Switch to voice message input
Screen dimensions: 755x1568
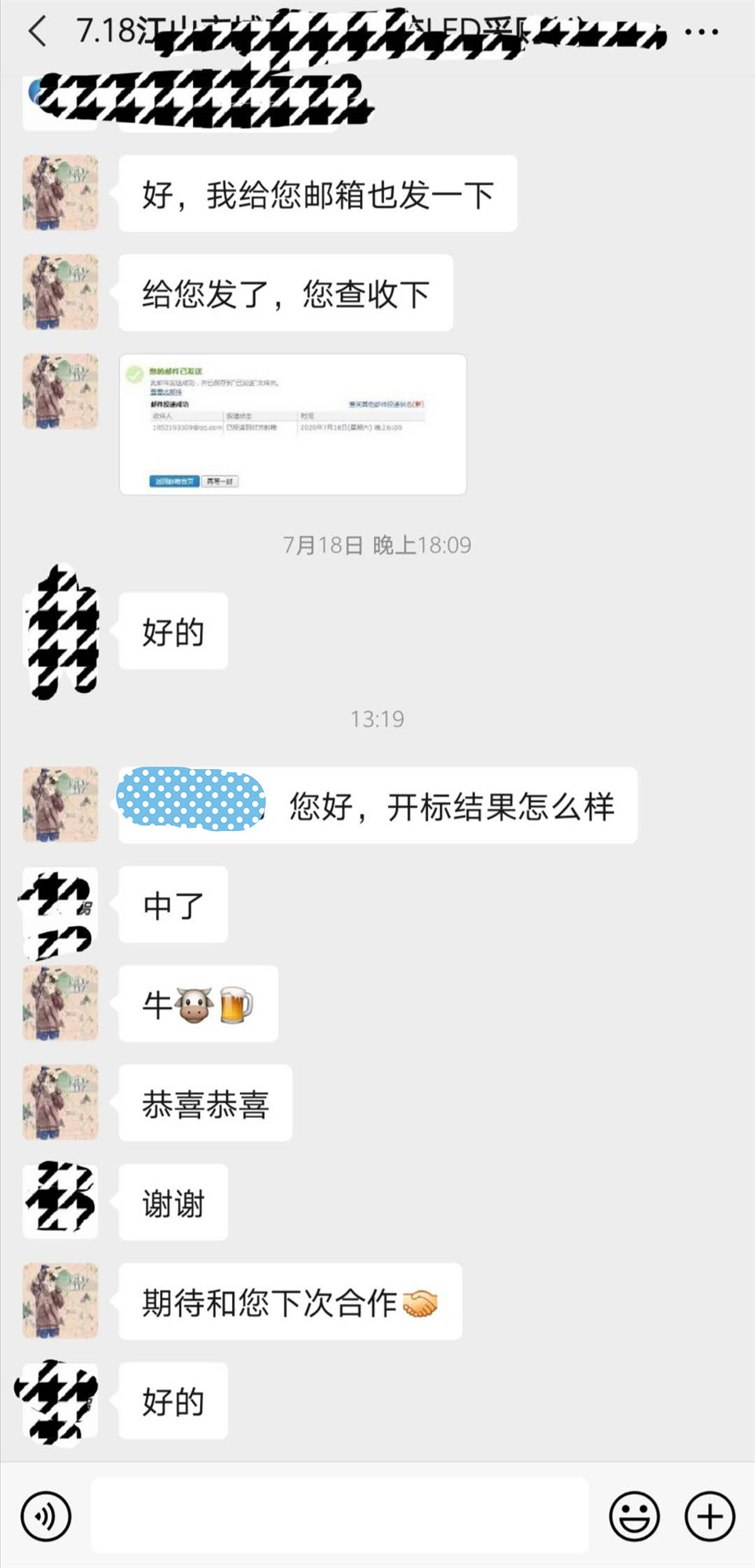tap(45, 1515)
